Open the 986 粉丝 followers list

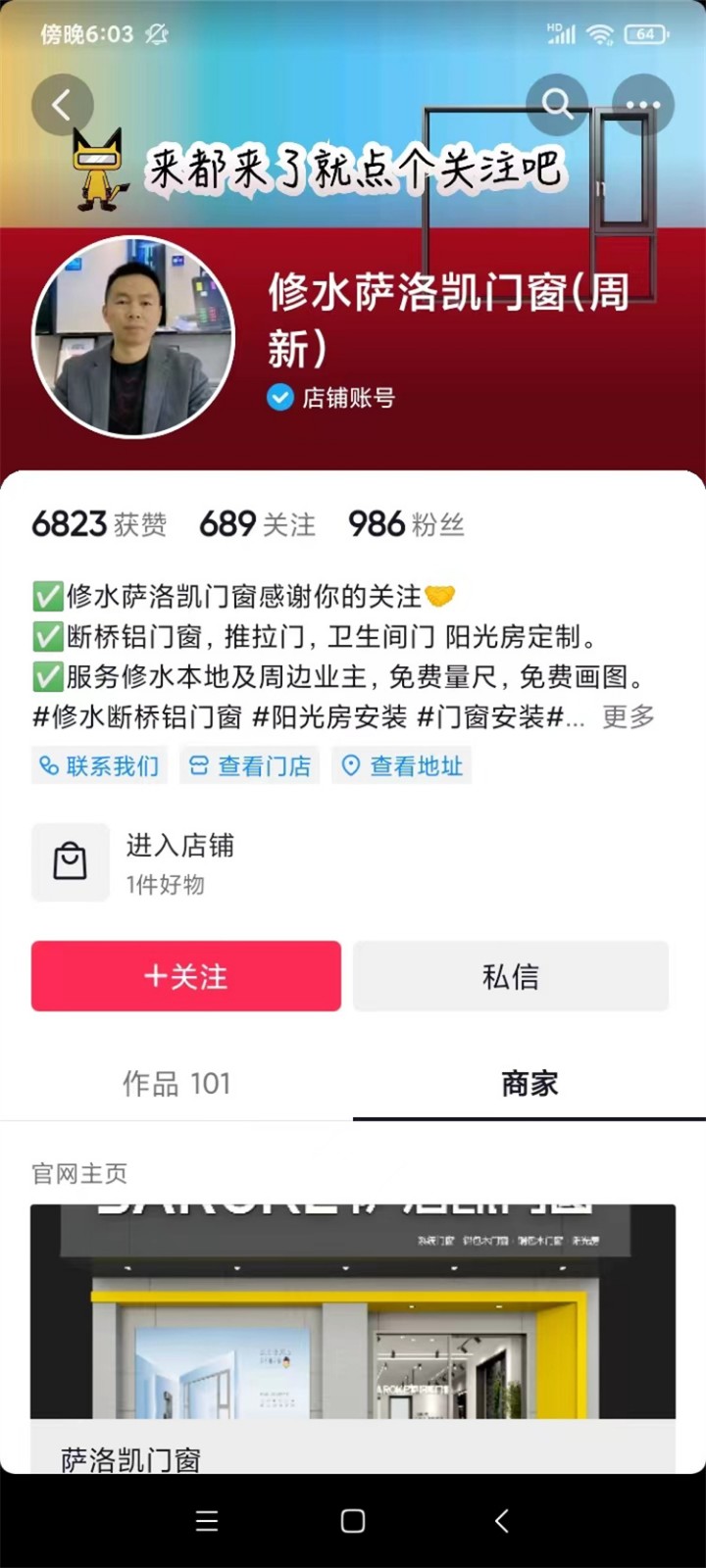406,524
